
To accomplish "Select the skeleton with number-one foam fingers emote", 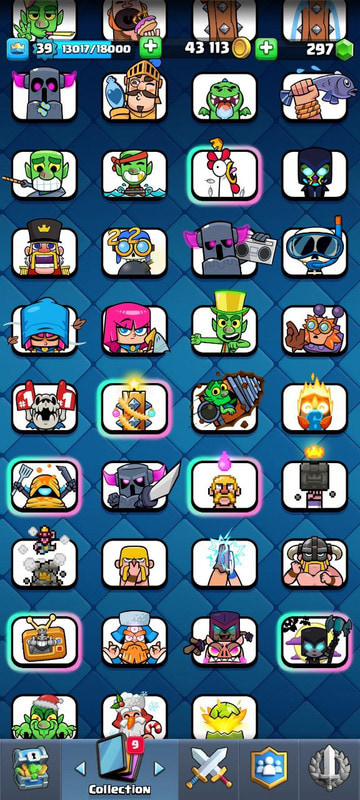I will tap(44, 407).
